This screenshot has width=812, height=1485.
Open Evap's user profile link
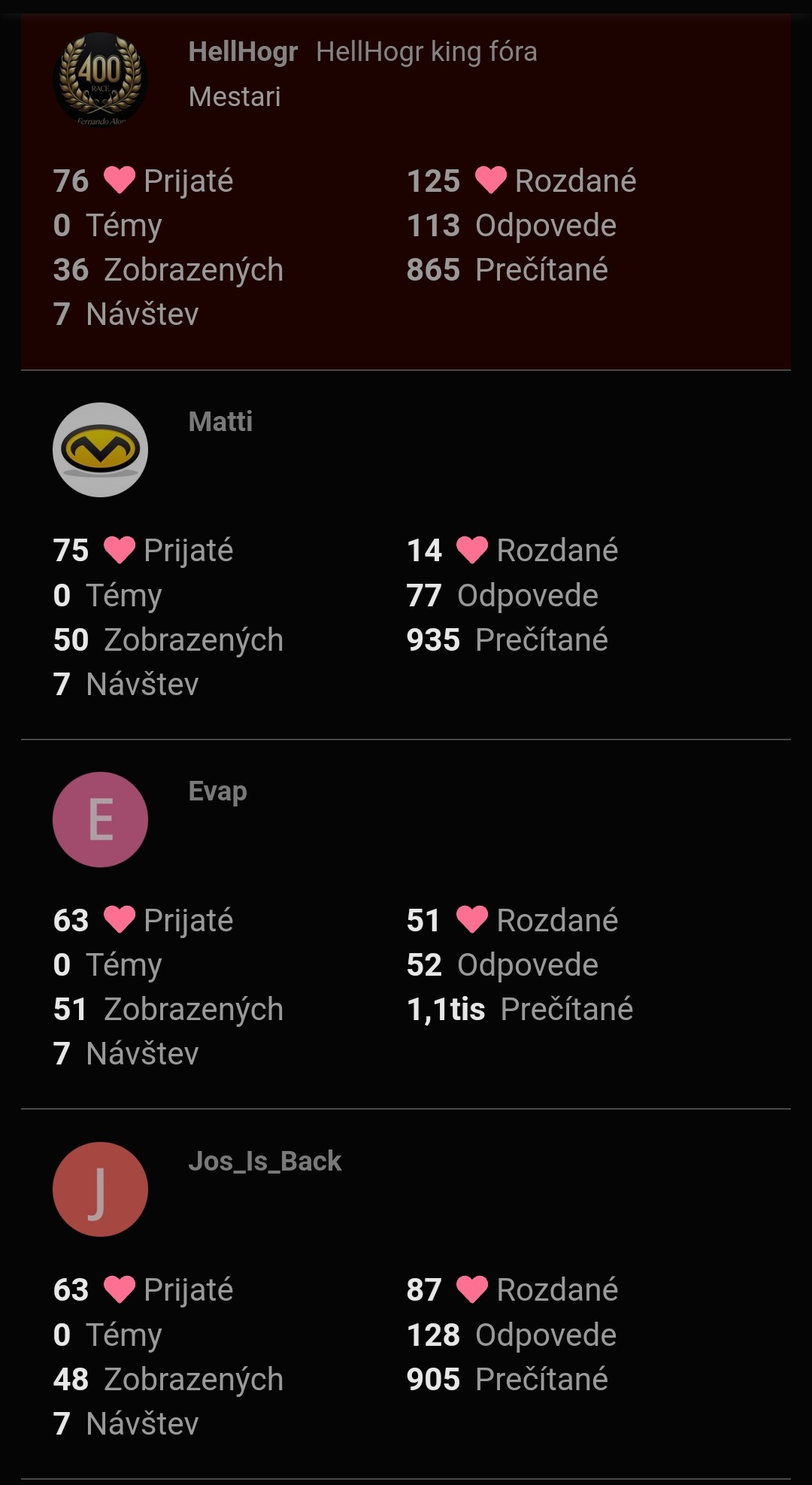(x=217, y=792)
